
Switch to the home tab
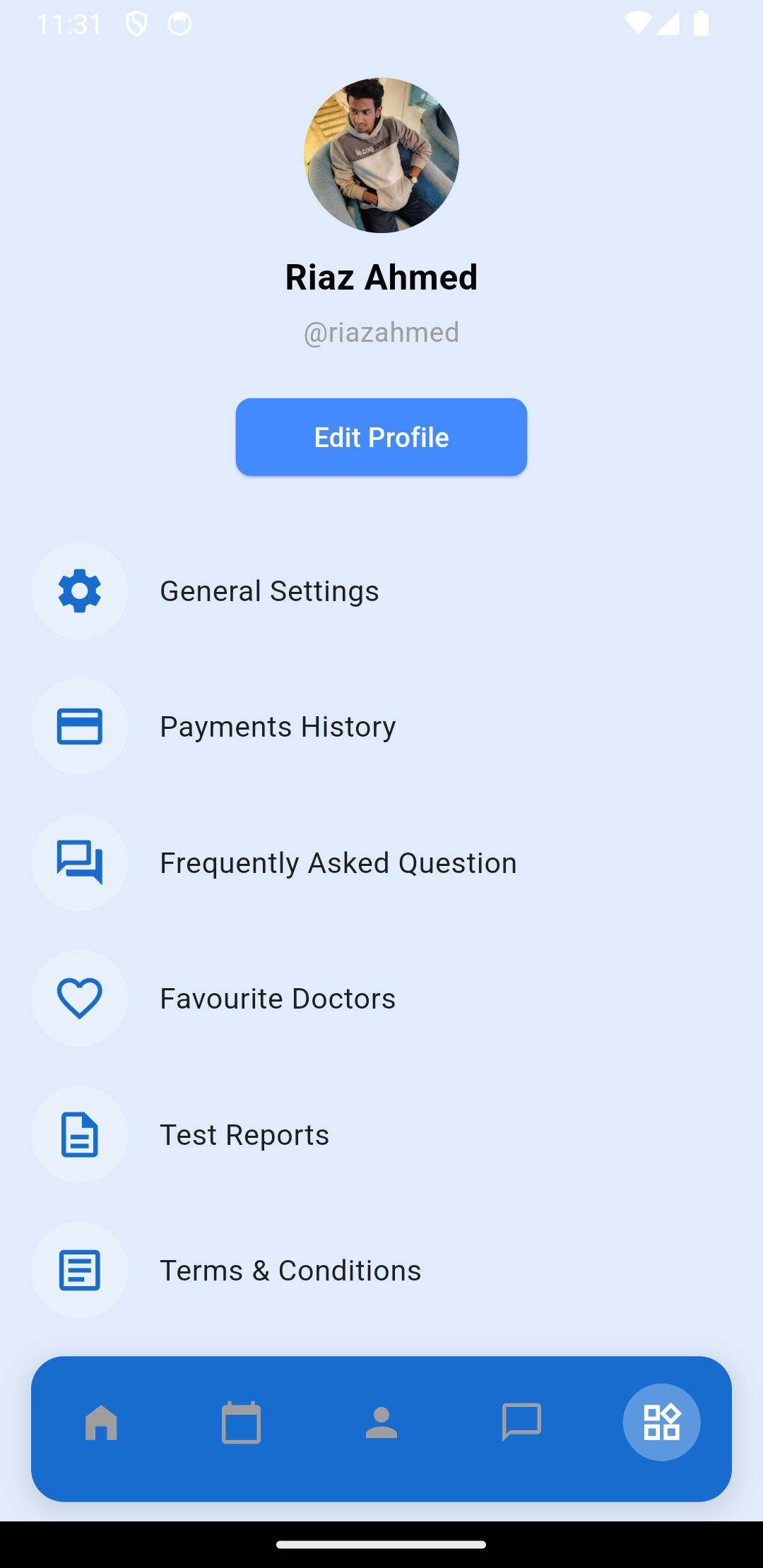pos(101,1422)
